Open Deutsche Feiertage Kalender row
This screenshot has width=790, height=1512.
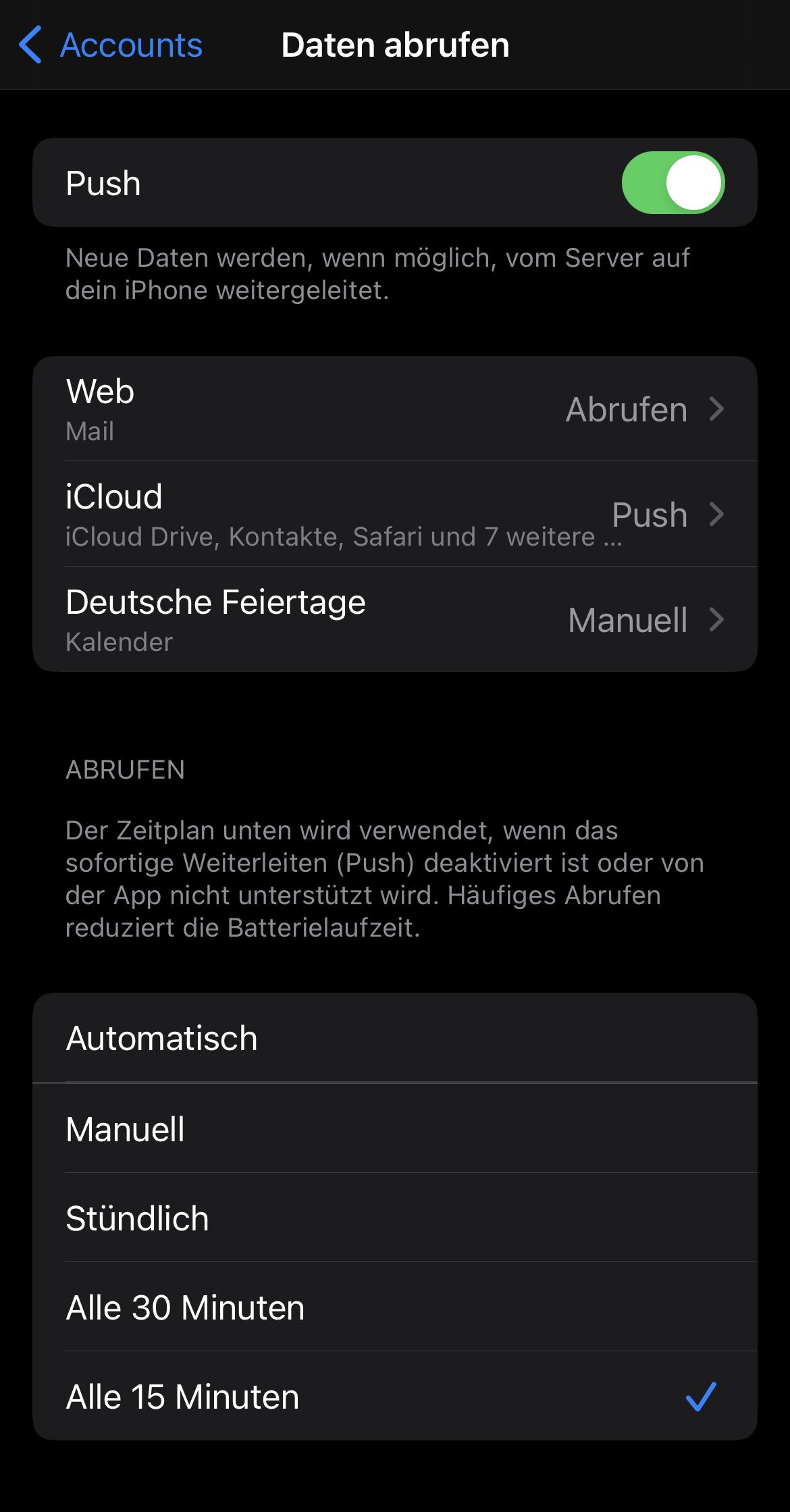pos(395,619)
